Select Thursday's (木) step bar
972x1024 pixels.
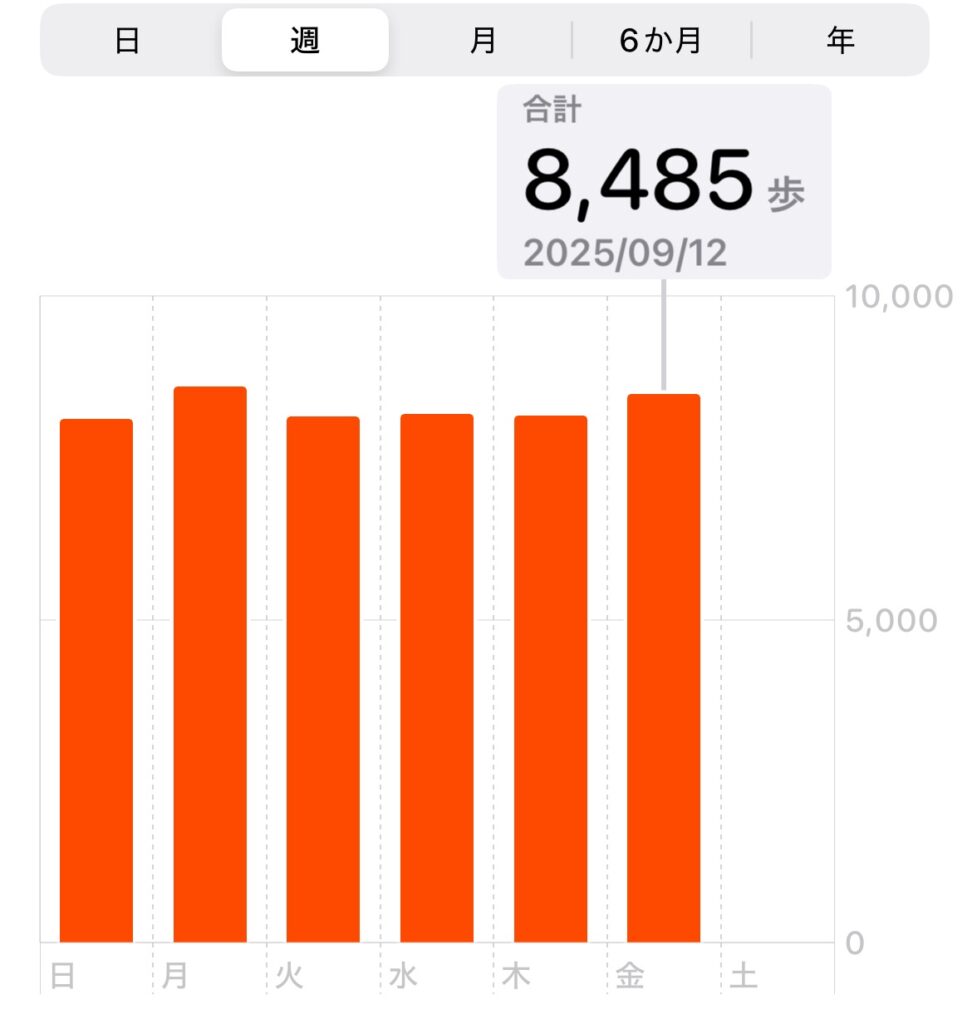[x=550, y=679]
